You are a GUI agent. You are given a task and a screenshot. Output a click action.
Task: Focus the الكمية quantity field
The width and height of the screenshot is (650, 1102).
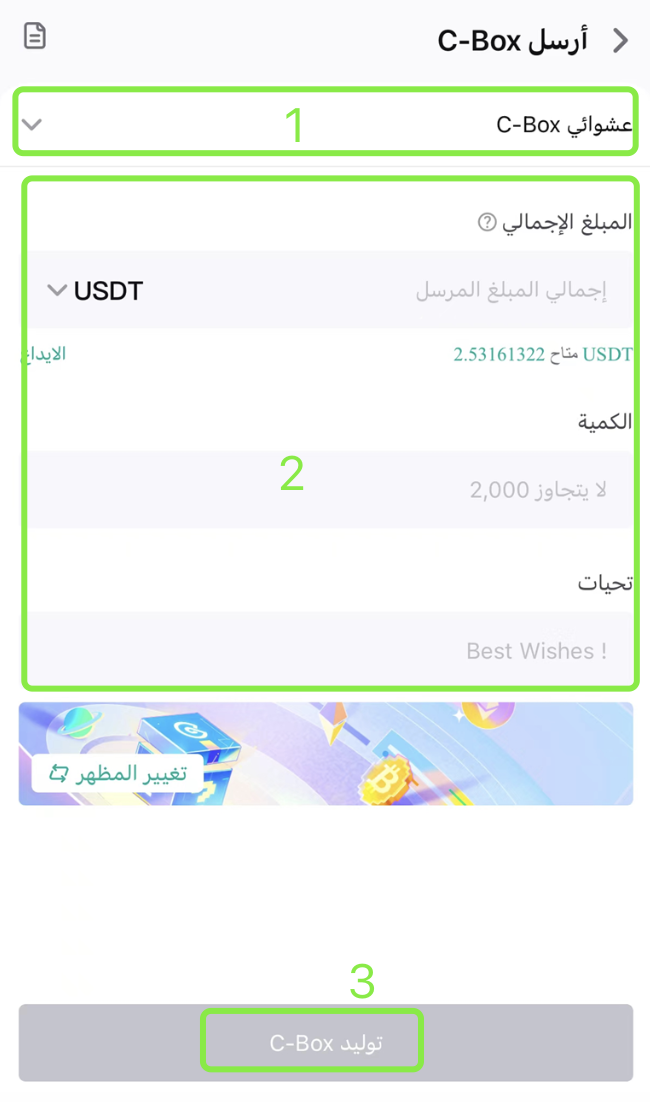(x=330, y=490)
